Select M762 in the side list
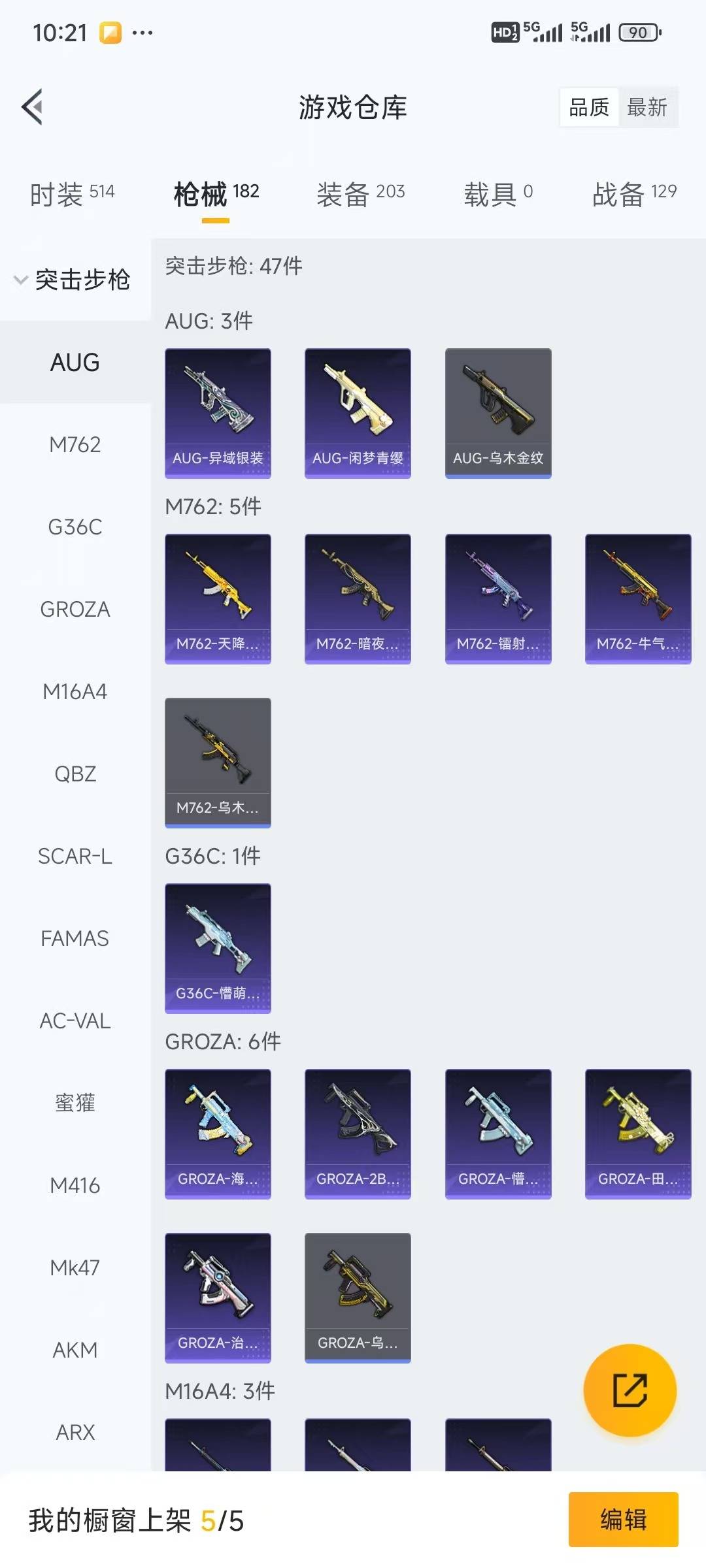Screen dimensions: 706x1568 click(75, 445)
